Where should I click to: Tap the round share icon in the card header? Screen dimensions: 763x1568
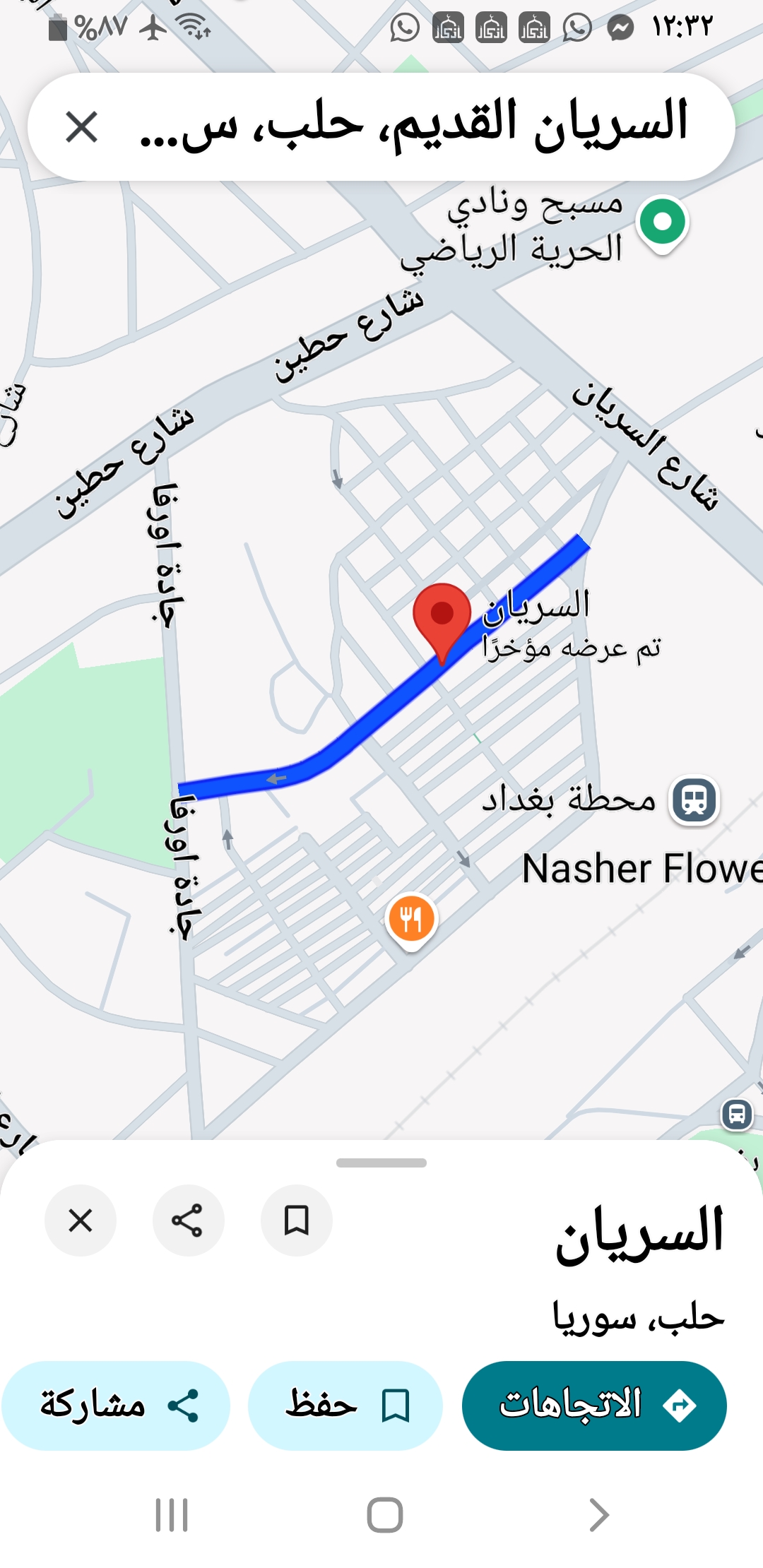coord(188,1220)
